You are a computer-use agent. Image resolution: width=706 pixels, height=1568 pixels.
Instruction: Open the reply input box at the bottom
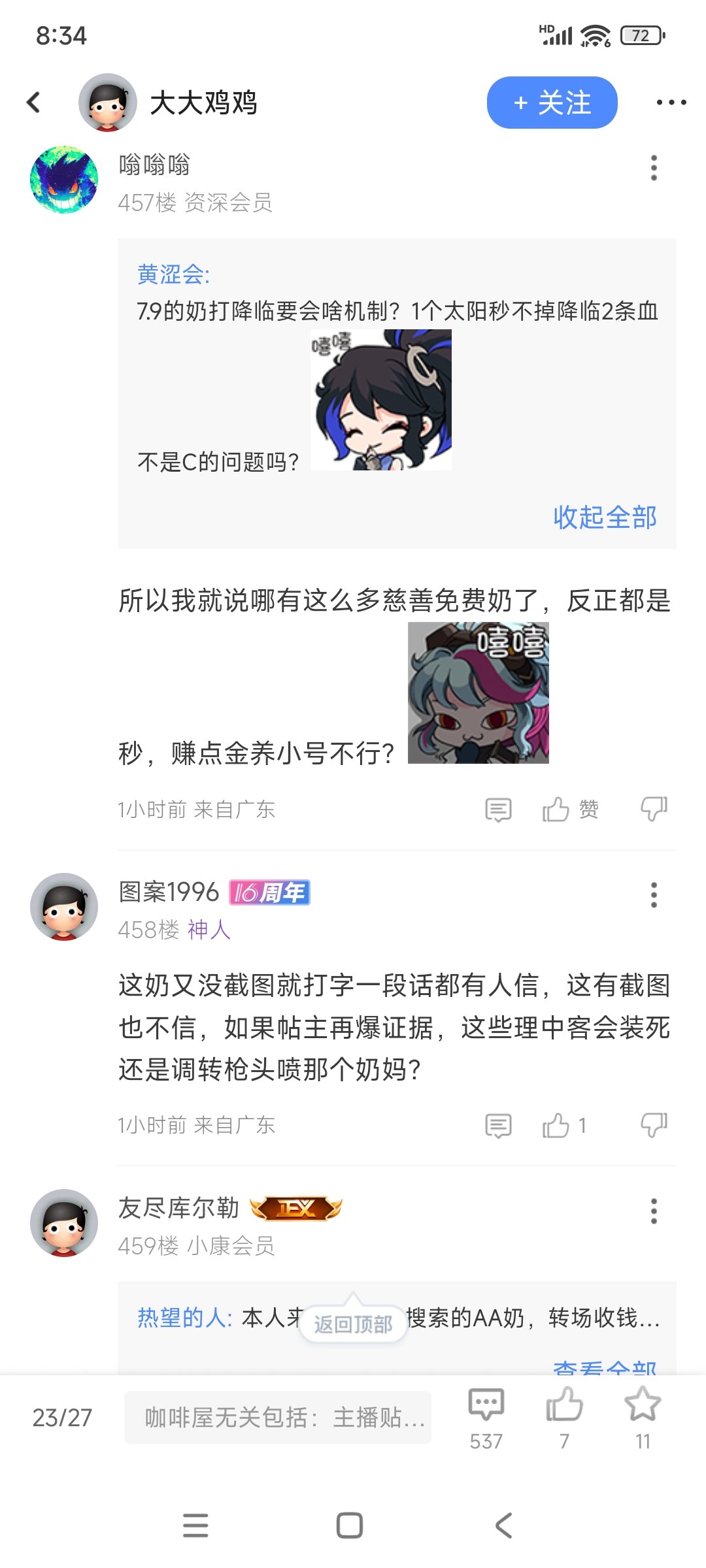coord(278,1418)
